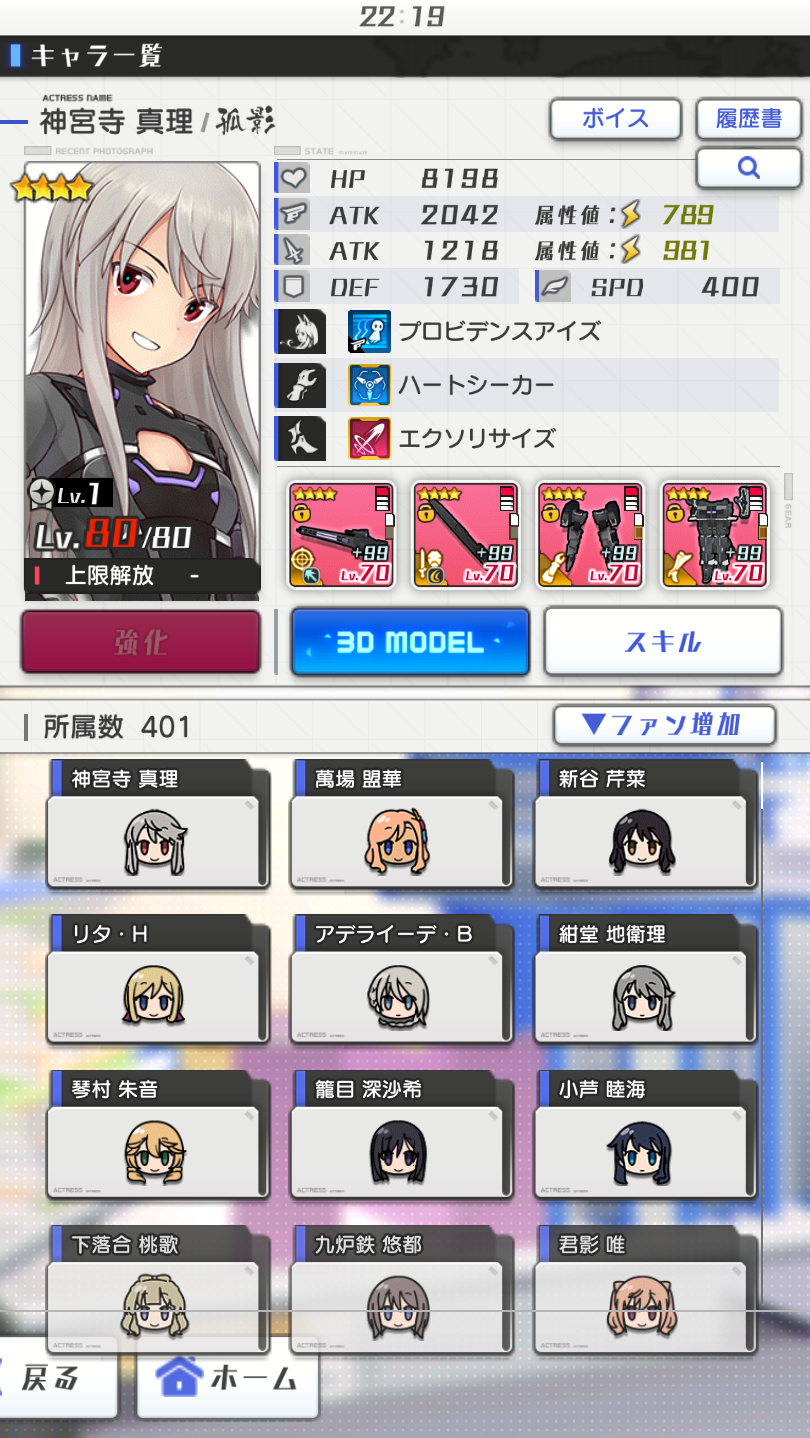This screenshot has width=810, height=1438.
Task: Select character card 神宮寺 真理
Action: pos(157,825)
